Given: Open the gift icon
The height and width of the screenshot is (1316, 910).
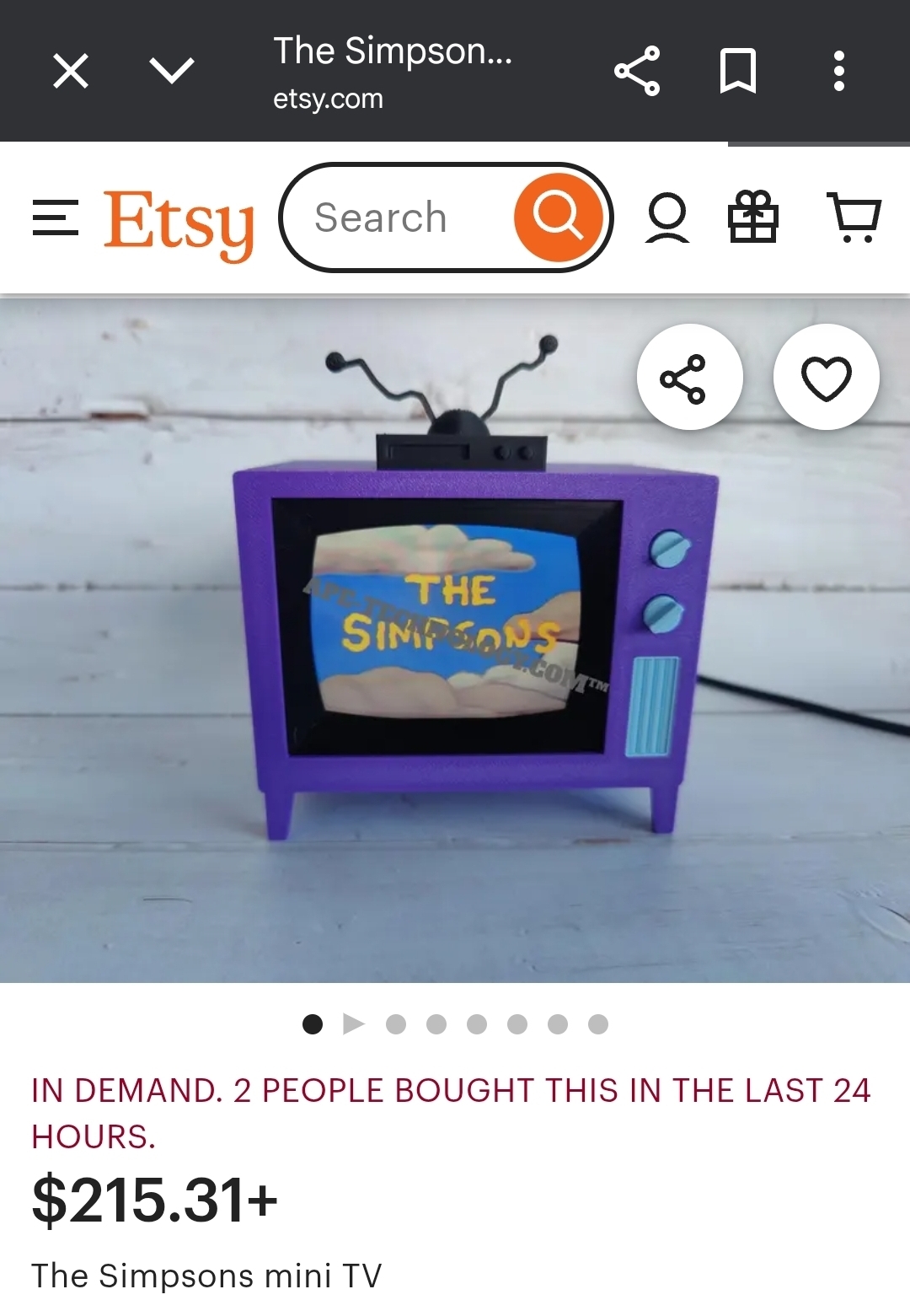Looking at the screenshot, I should (752, 218).
